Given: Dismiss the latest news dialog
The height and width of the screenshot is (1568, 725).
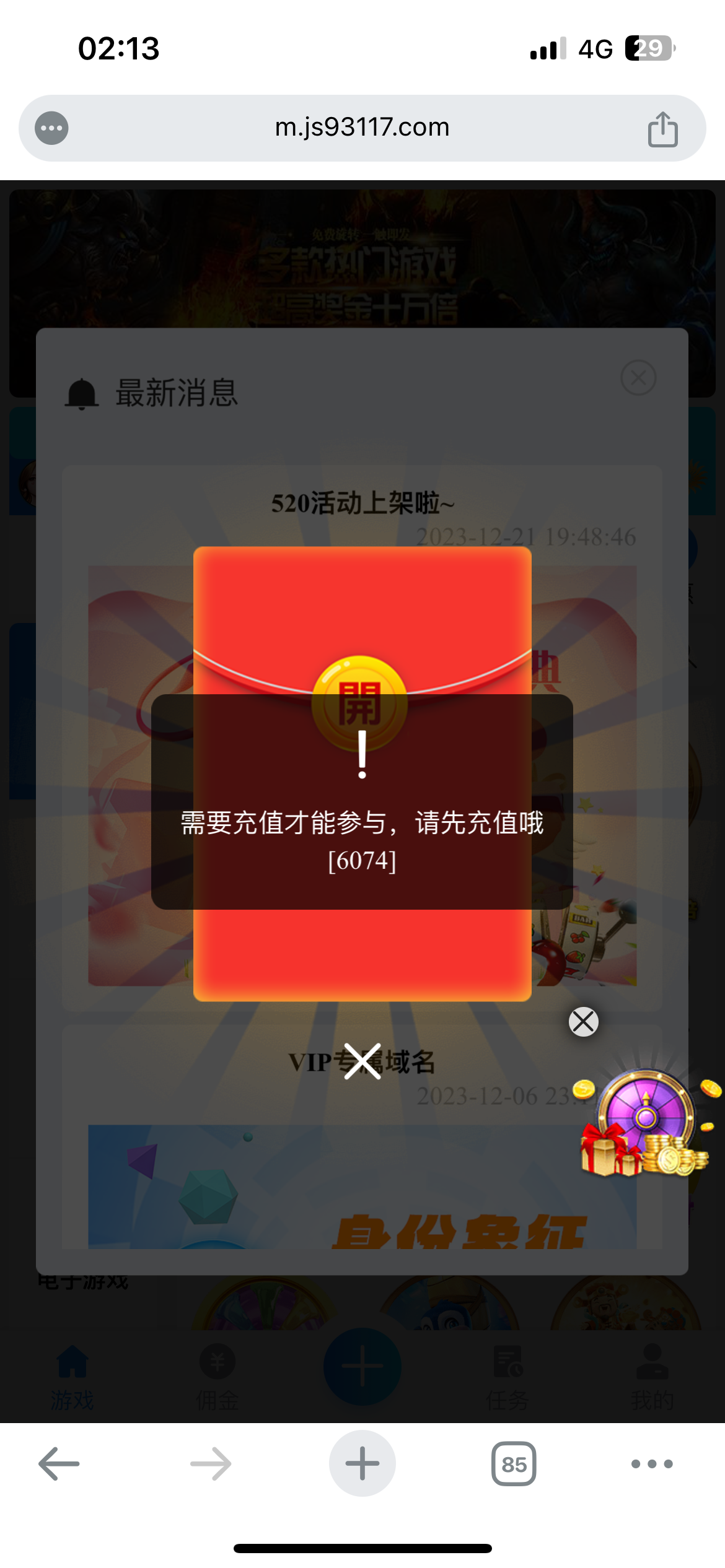Looking at the screenshot, I should tap(638, 378).
